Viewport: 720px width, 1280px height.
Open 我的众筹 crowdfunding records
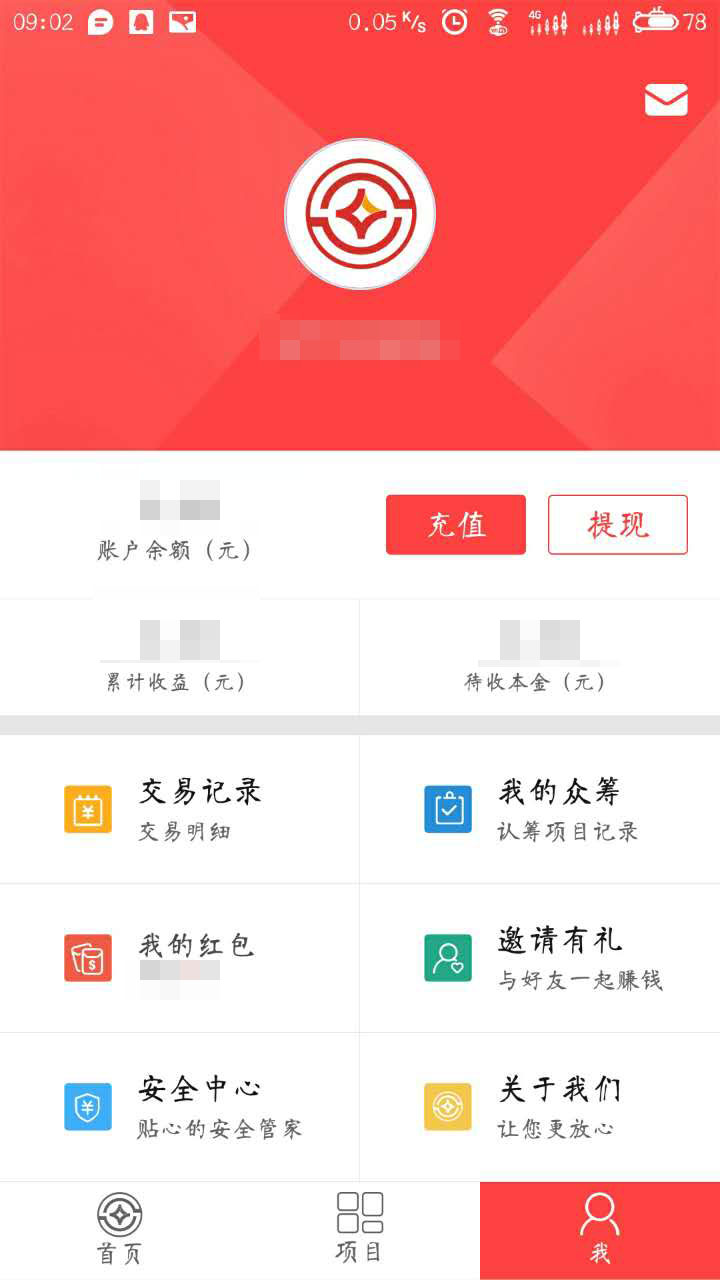pyautogui.click(x=540, y=809)
